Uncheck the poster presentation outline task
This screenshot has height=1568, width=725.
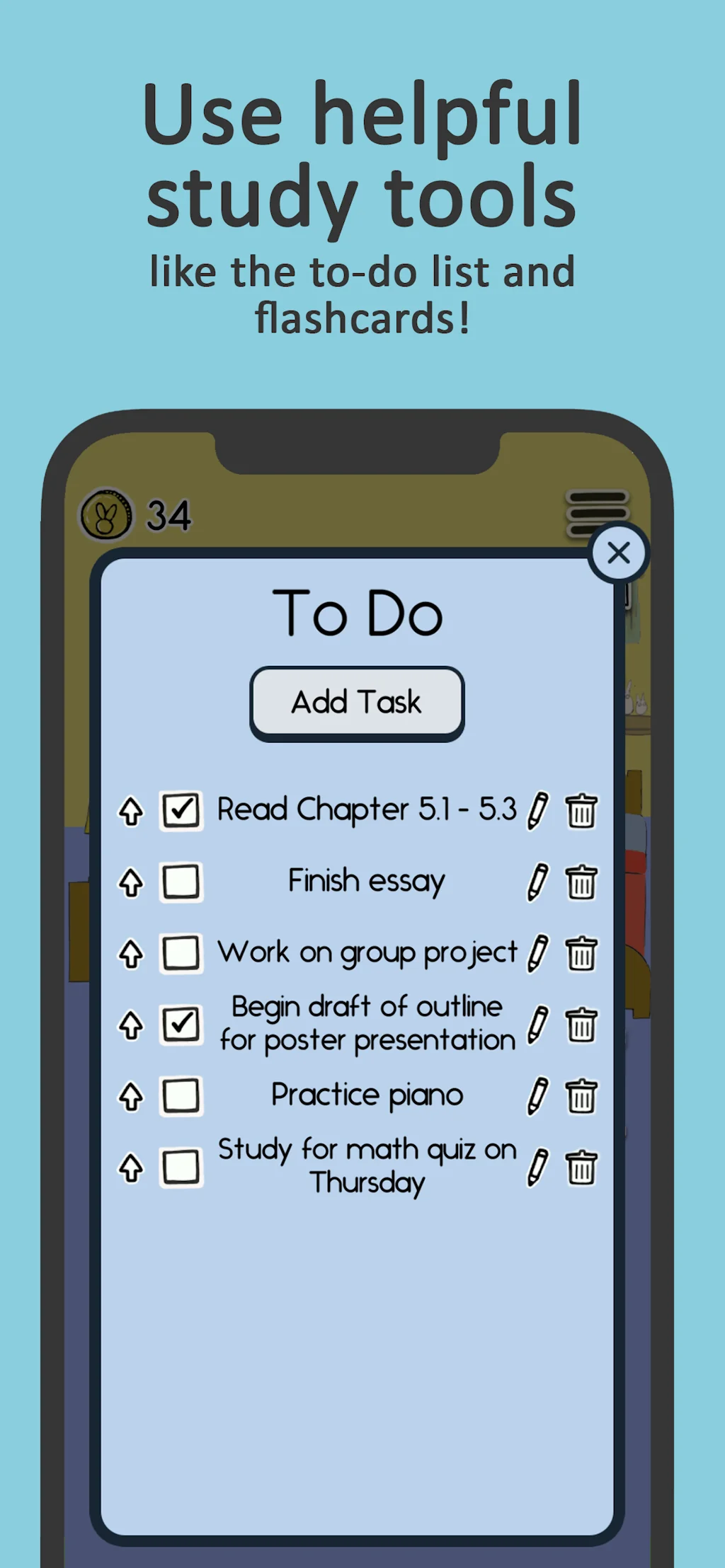coord(181,1023)
